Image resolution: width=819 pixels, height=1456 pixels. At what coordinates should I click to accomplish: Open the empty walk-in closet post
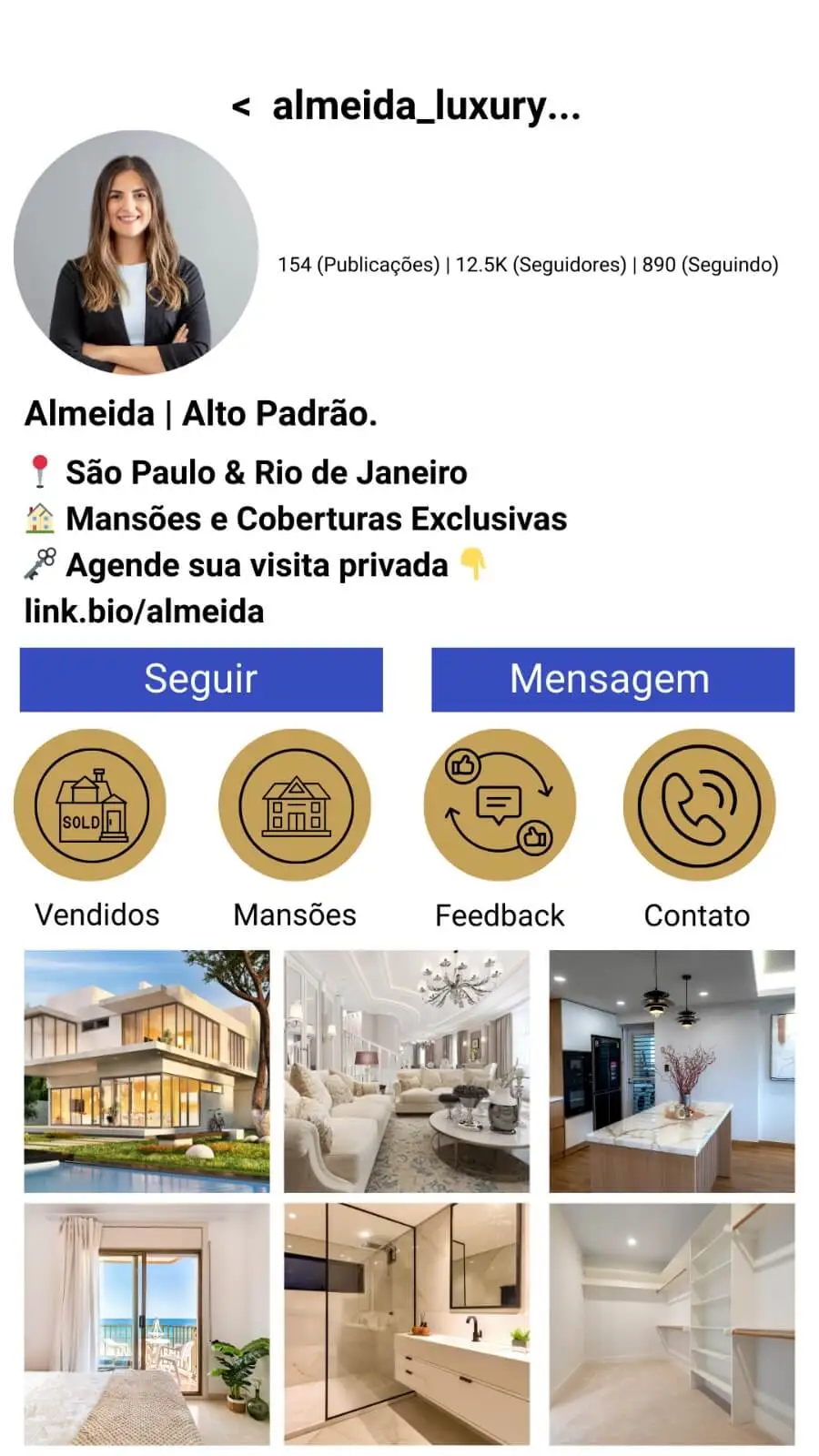(x=672, y=1324)
